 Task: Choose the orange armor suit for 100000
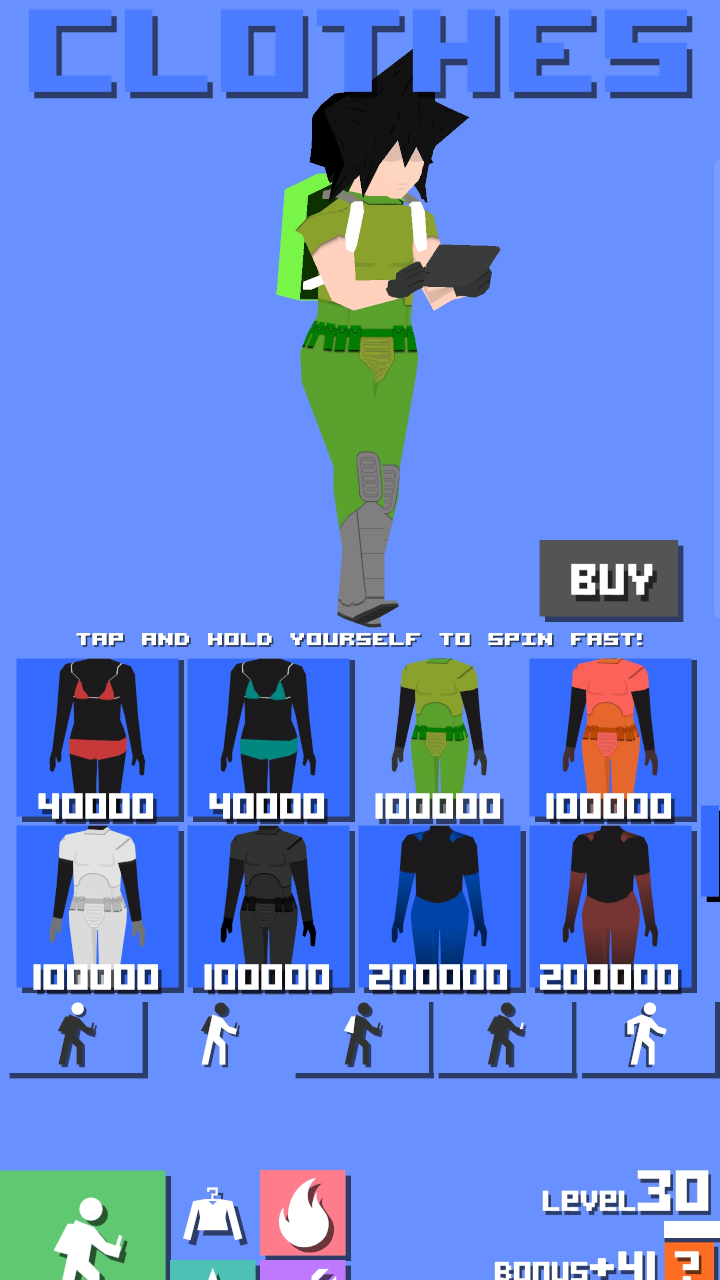[x=610, y=738]
